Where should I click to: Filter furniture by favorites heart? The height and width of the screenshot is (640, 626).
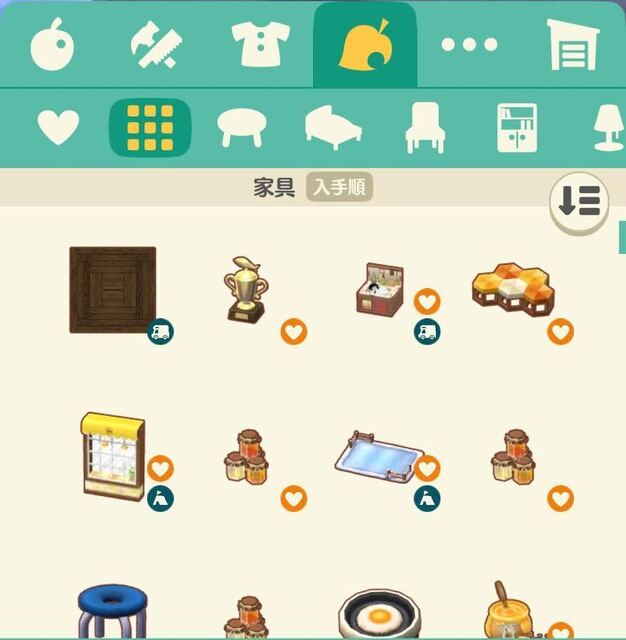[58, 128]
